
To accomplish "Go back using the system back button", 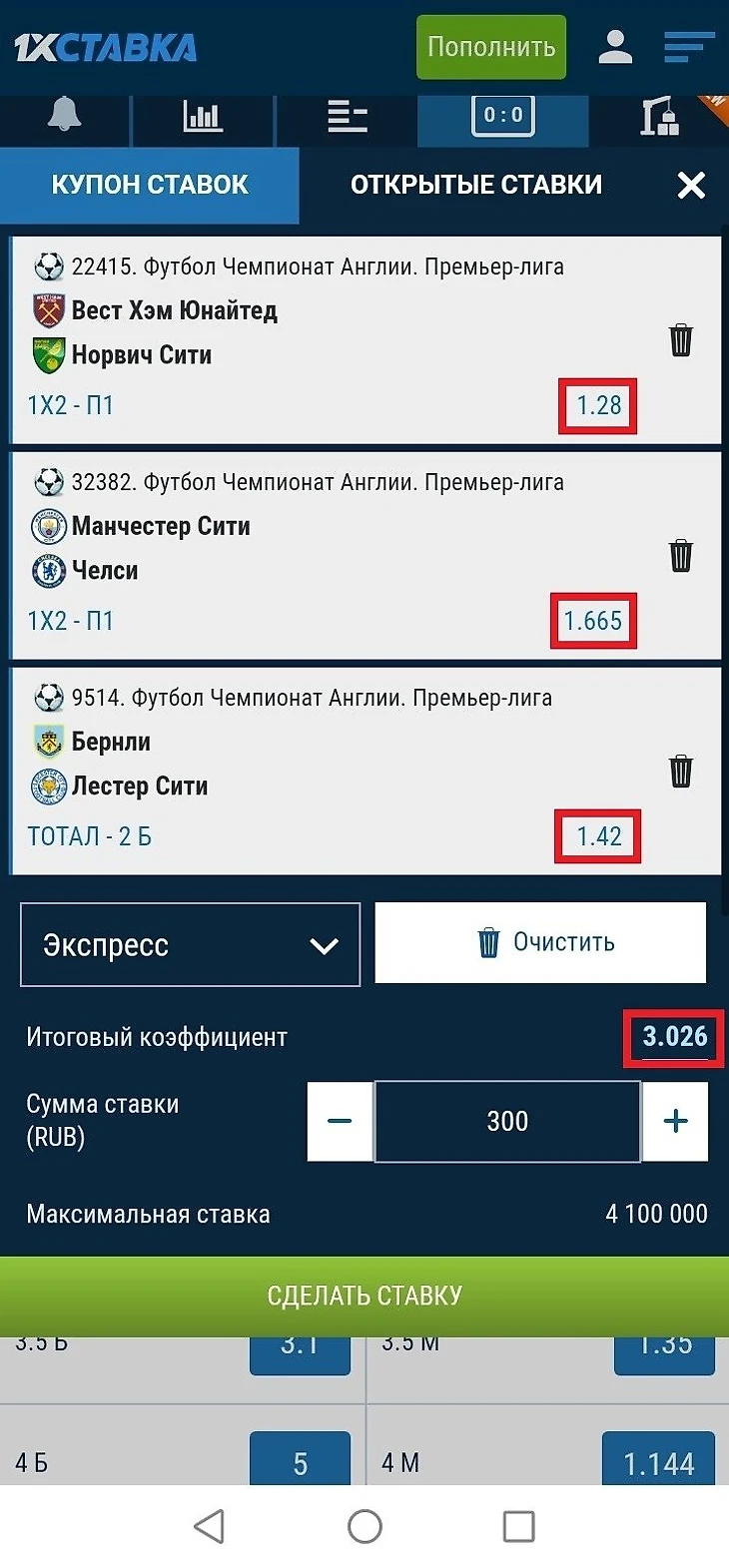I will [209, 1526].
